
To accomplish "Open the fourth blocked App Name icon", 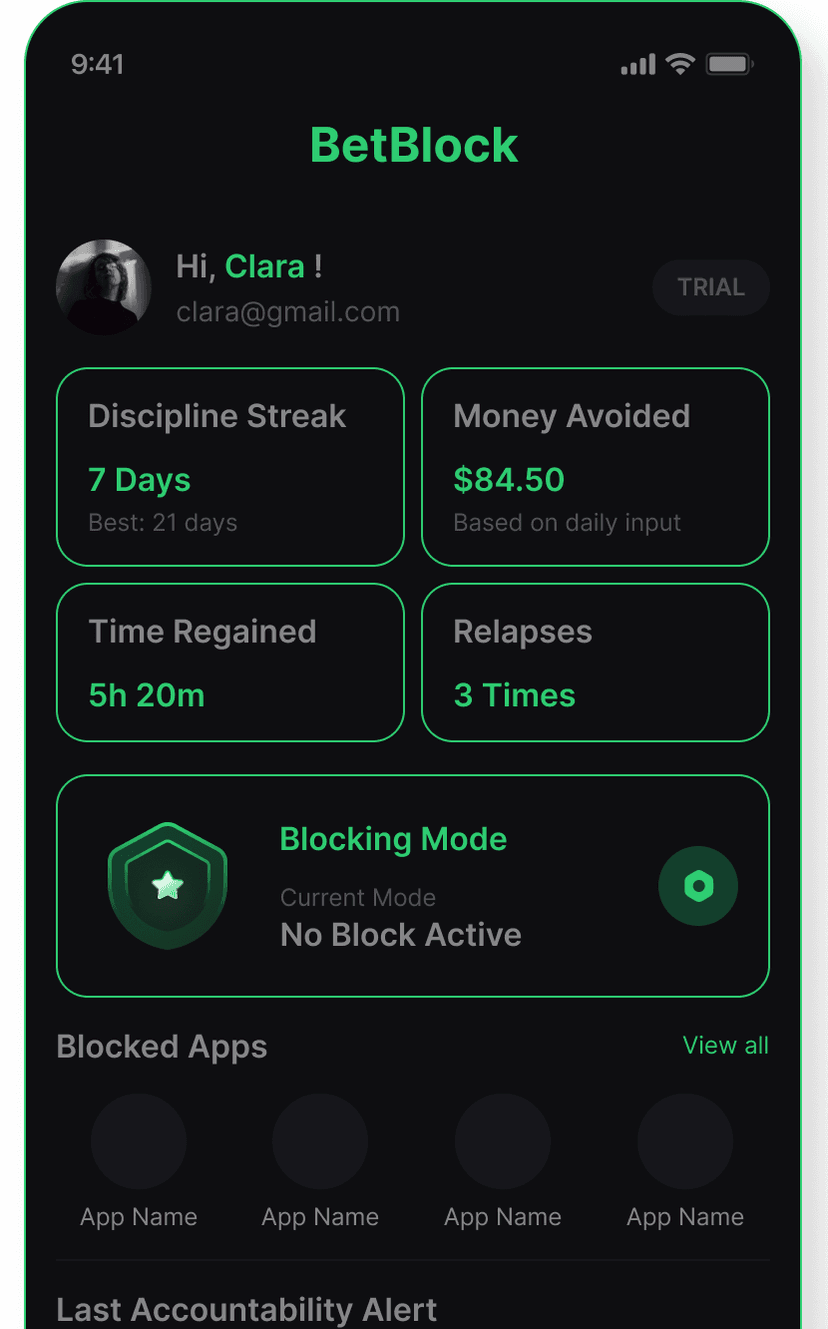I will click(x=684, y=1140).
